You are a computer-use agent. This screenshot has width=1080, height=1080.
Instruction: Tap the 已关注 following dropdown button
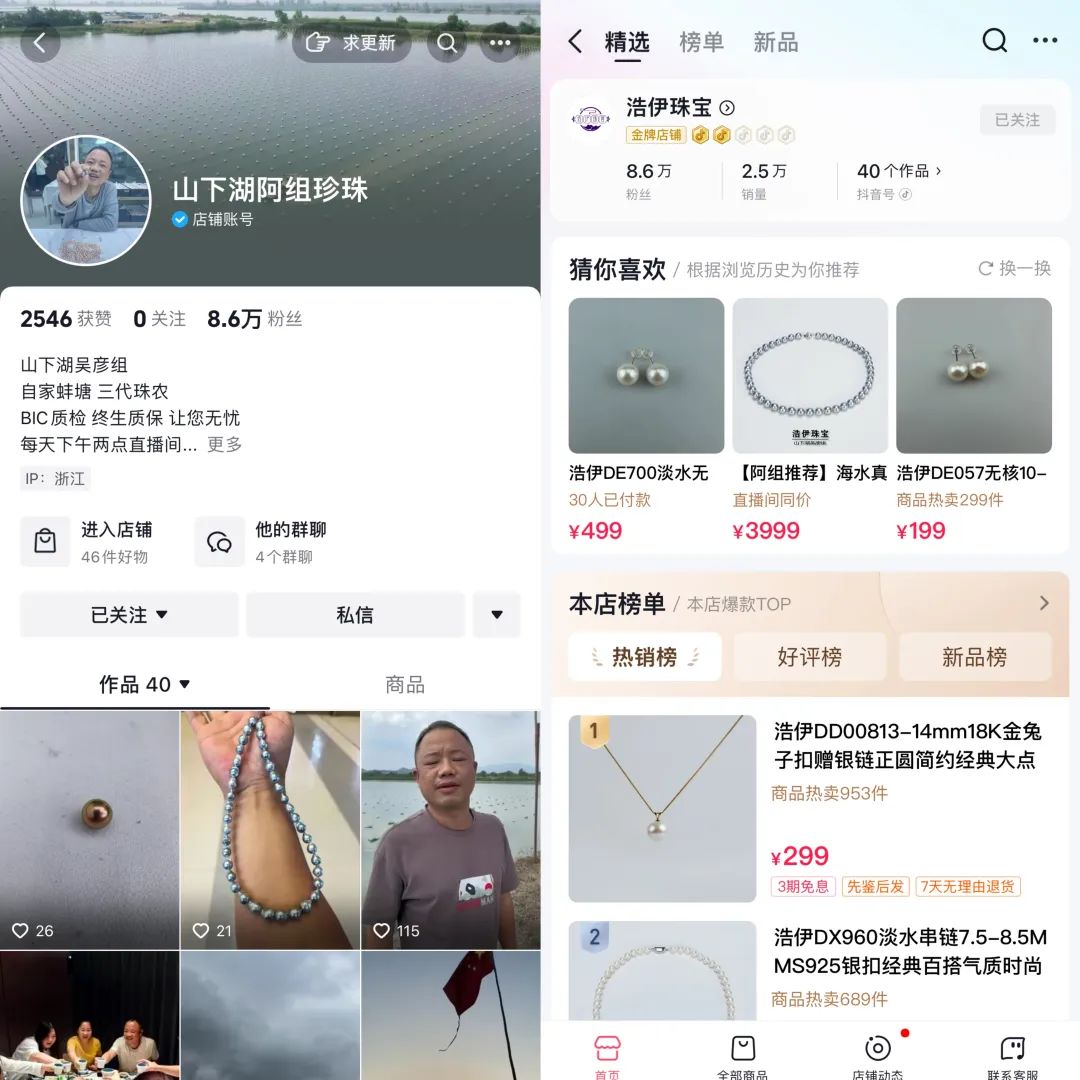(x=129, y=615)
